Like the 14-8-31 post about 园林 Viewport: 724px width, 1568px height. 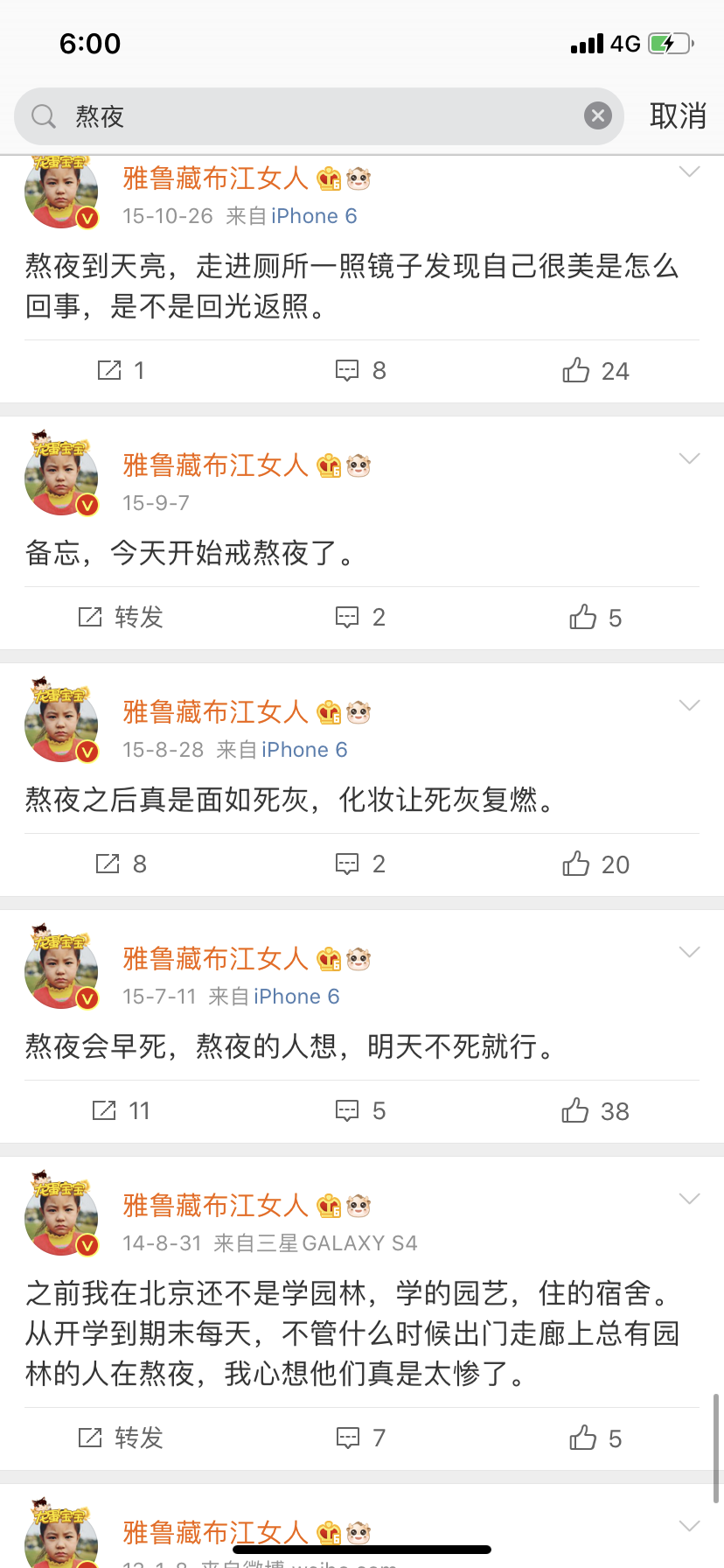(595, 1438)
